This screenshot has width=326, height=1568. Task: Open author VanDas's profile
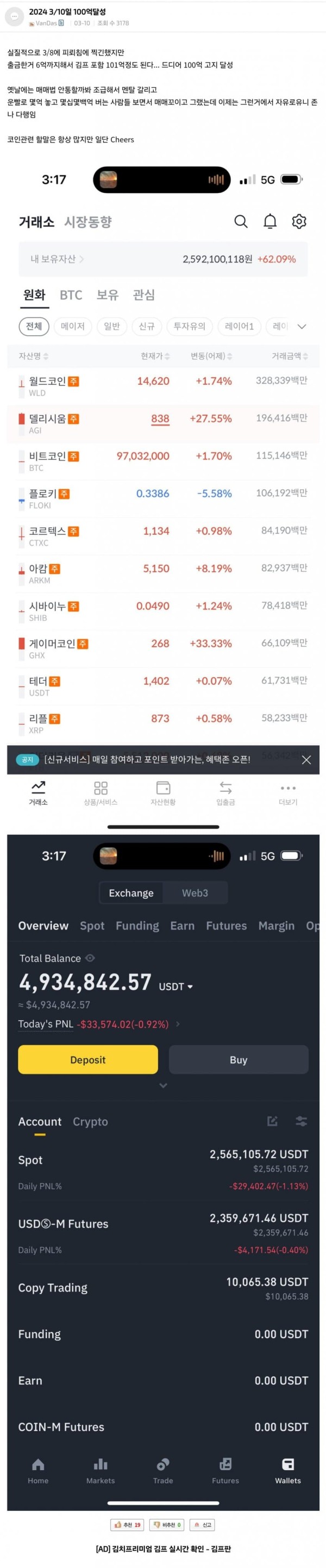click(46, 23)
